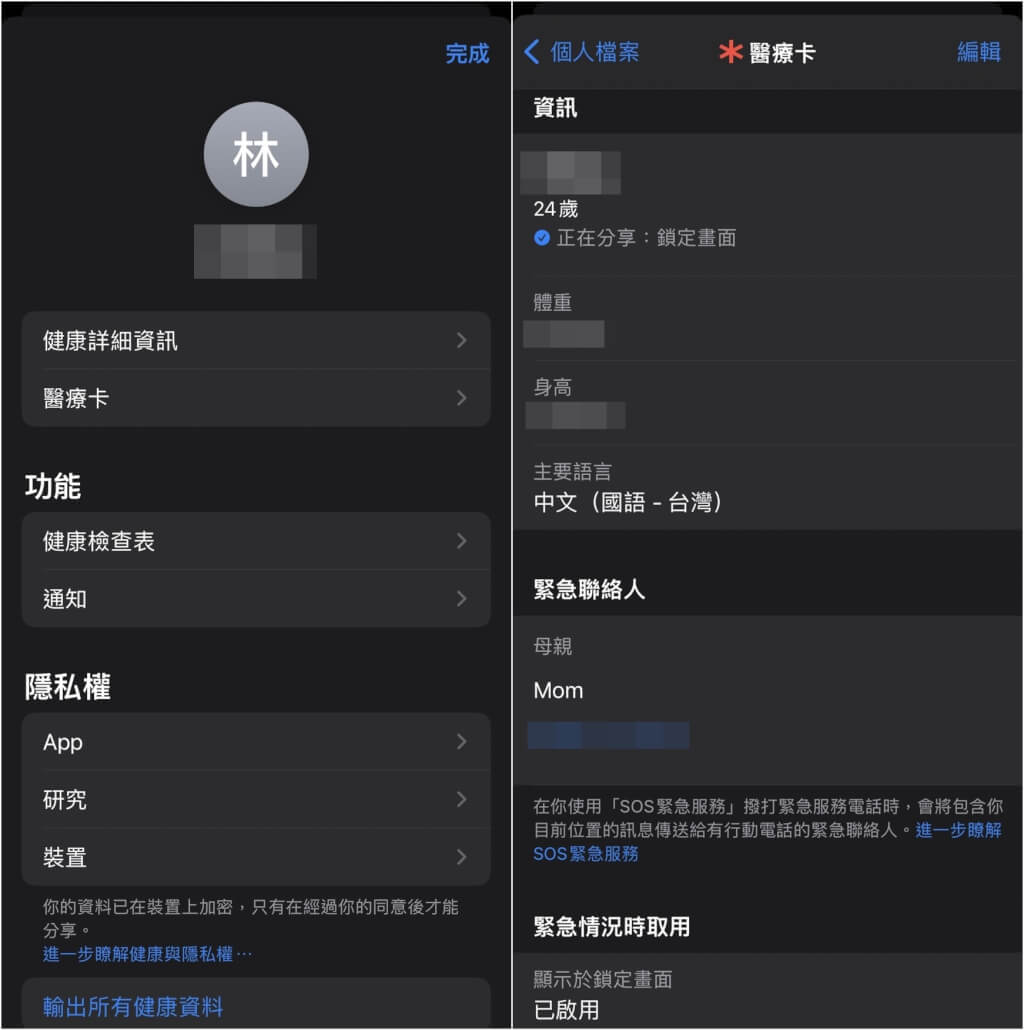
Task: Tap 編輯 to edit the medical card
Action: coord(978,52)
